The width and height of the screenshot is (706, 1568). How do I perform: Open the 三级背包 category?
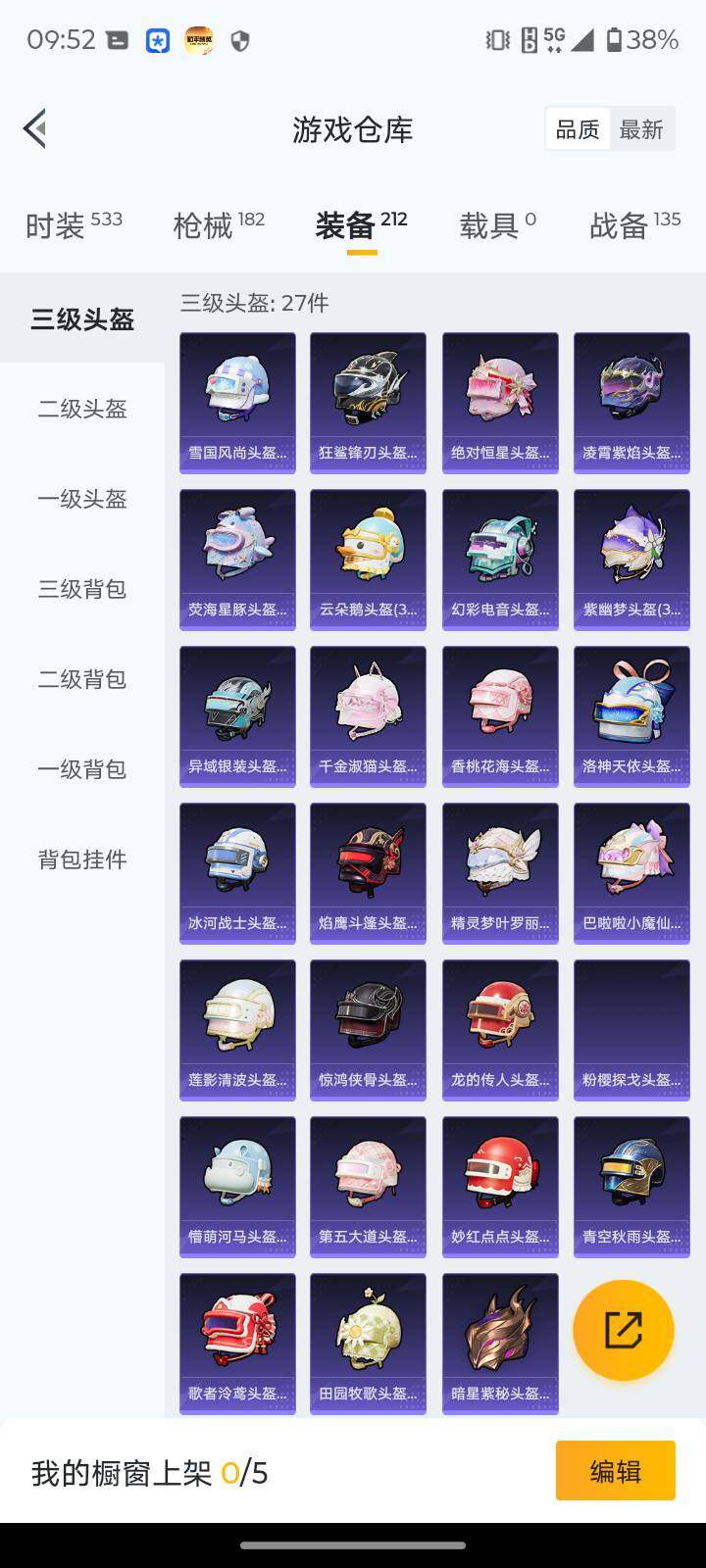[82, 589]
